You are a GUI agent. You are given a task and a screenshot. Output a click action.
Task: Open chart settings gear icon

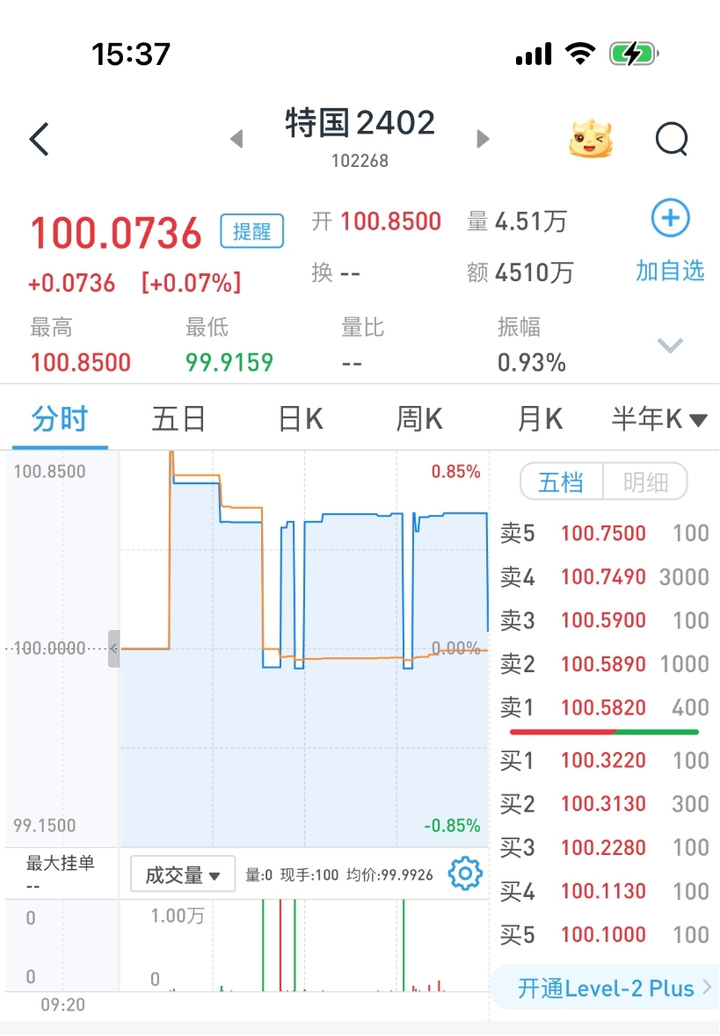point(465,873)
